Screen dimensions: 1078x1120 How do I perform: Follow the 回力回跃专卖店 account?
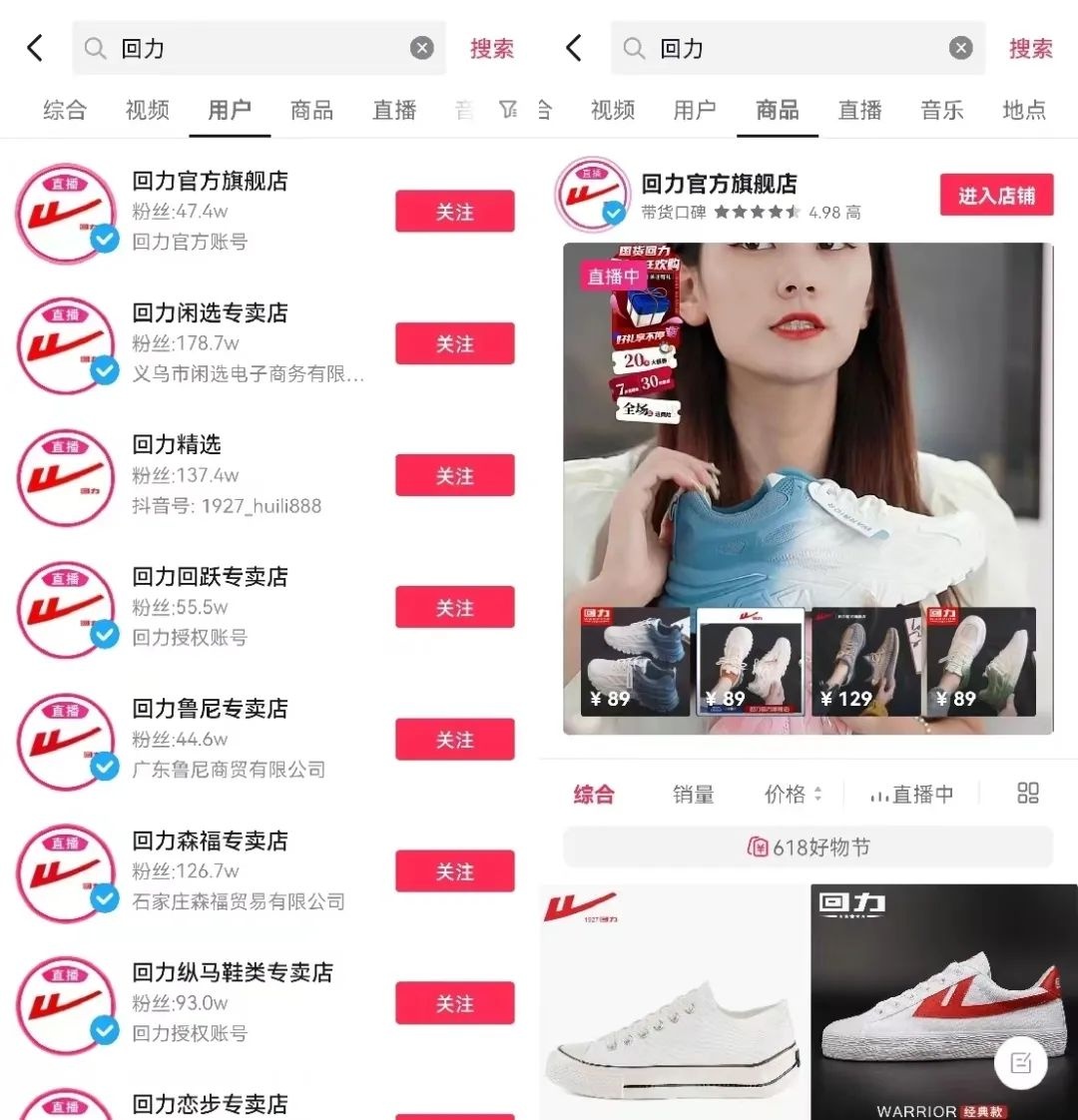(454, 607)
